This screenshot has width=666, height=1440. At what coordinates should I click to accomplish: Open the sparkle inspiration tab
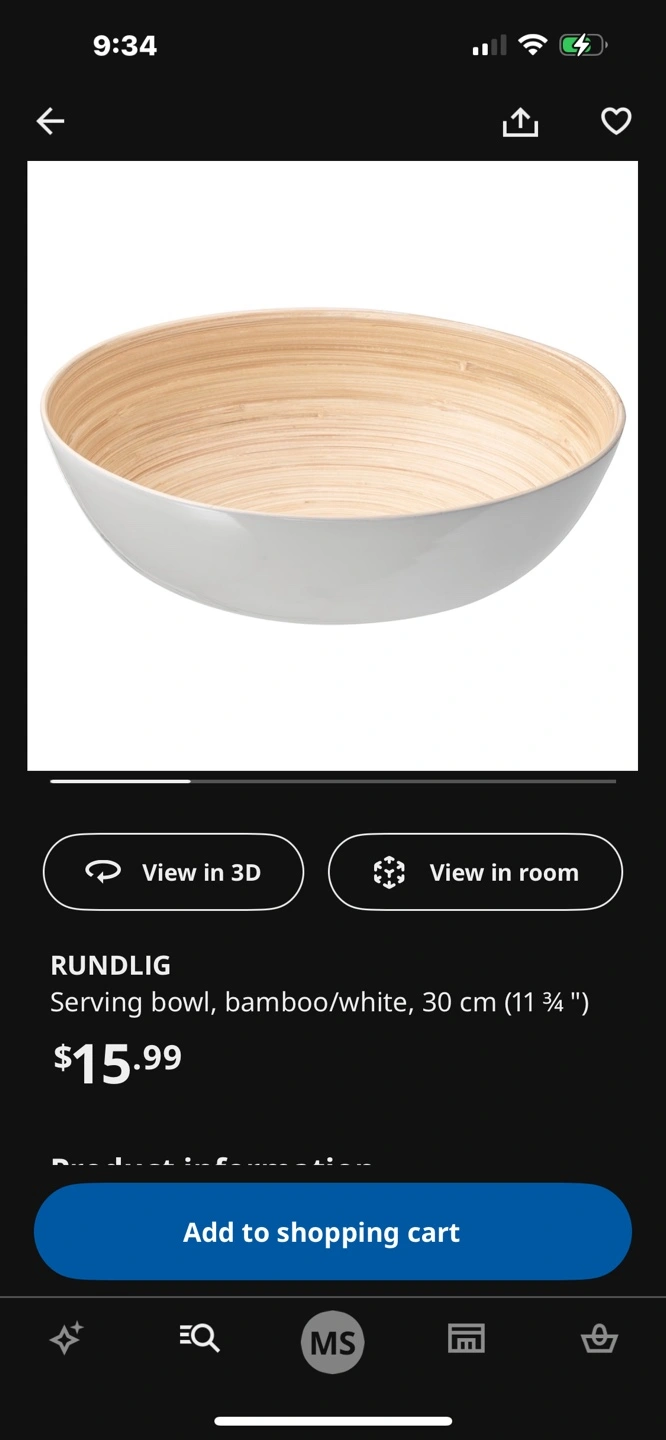(x=67, y=1338)
